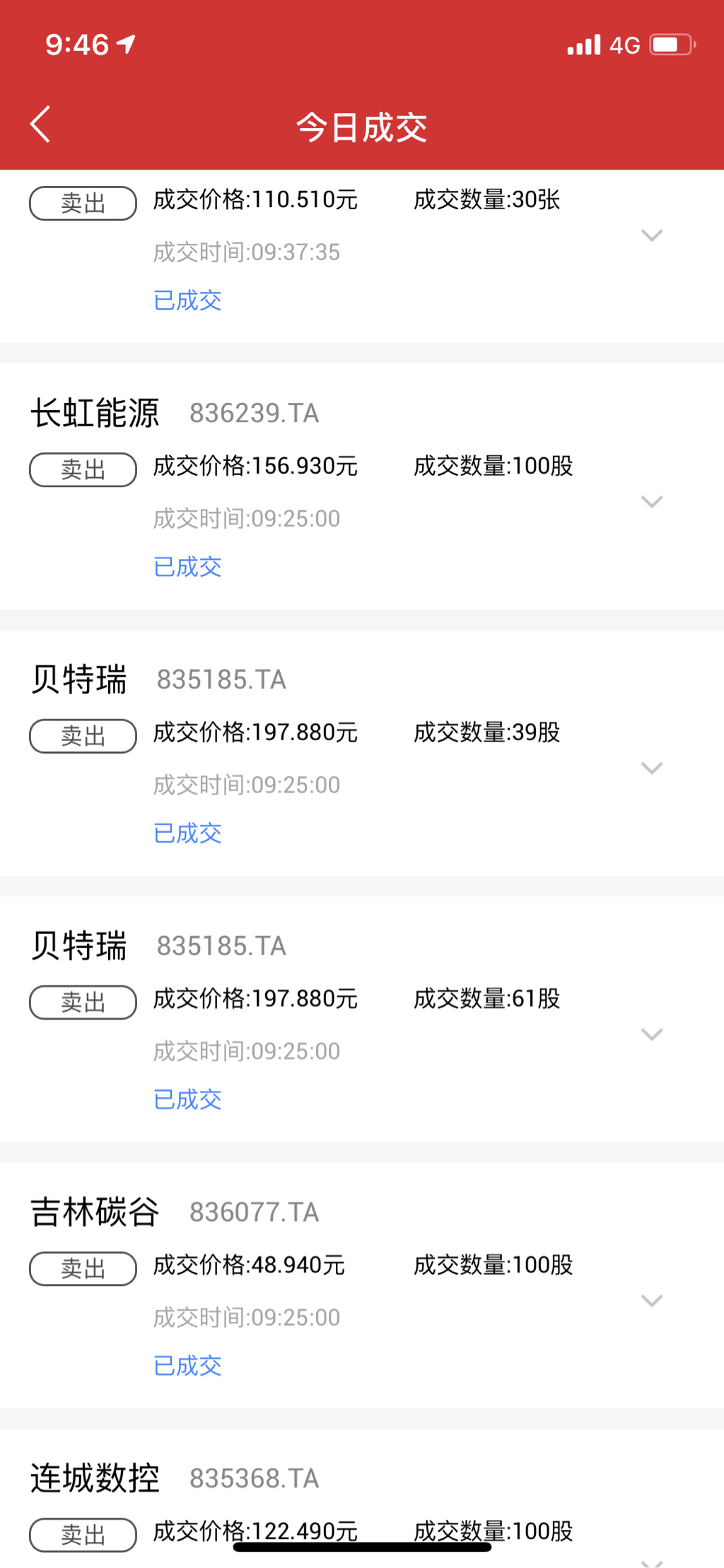Viewport: 724px width, 1568px height.
Task: Expand details for the 长虹能源 trade
Action: pos(651,502)
